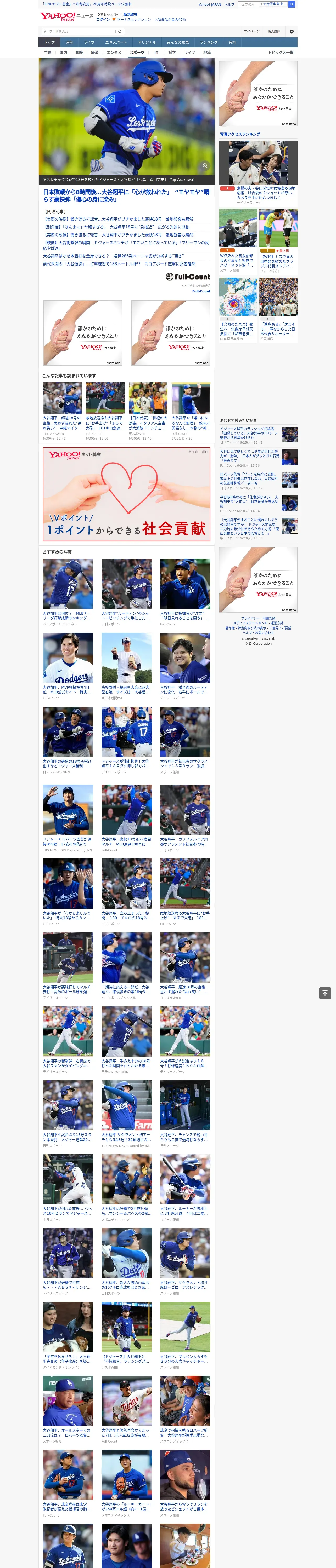Viewport: 336px width, 1568px height.
Task: Switch to the エキスパート tab
Action: (x=116, y=42)
